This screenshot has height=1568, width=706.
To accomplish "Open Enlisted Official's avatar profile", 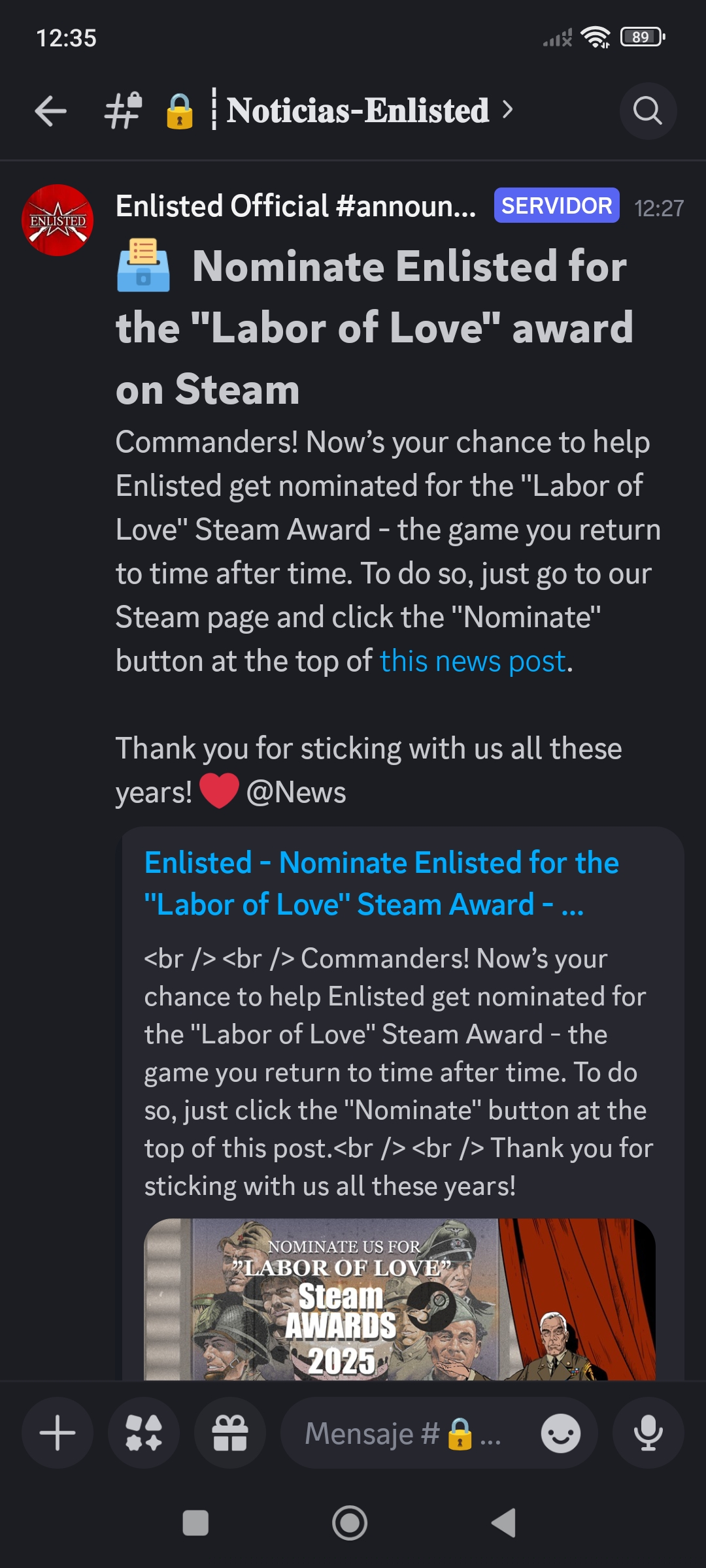I will tap(58, 220).
